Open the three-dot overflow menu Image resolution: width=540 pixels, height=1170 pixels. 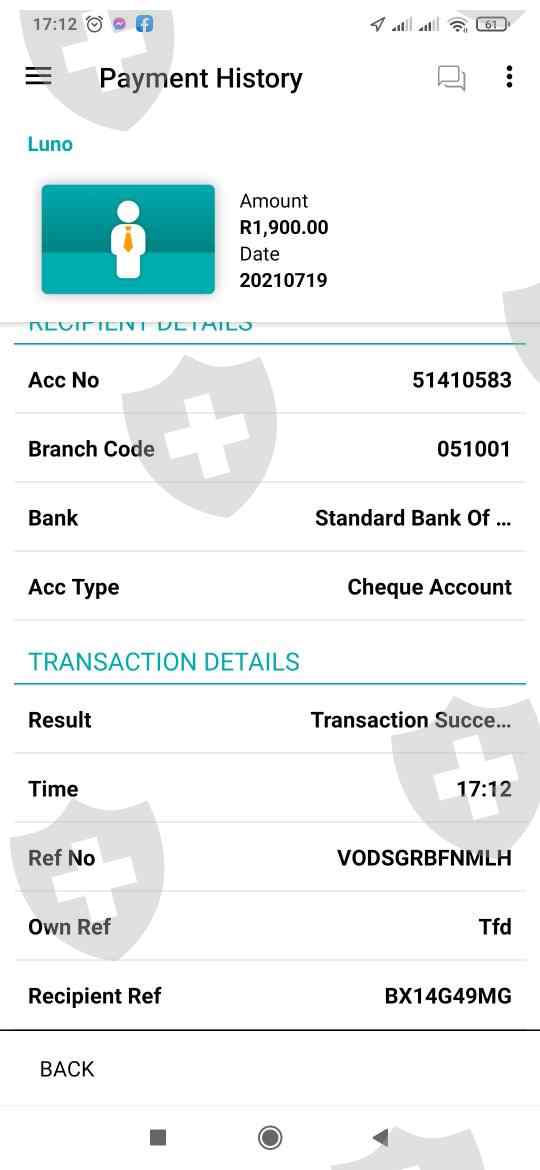click(509, 77)
